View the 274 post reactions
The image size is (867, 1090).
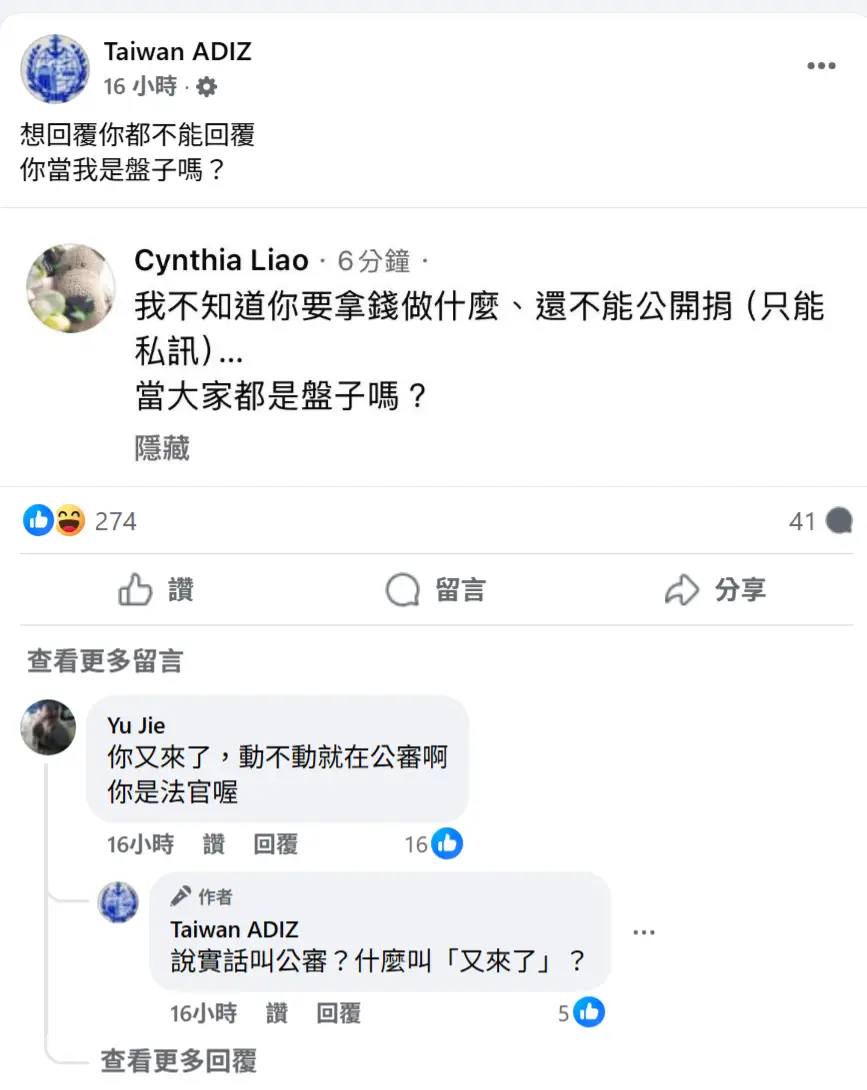pos(114,521)
